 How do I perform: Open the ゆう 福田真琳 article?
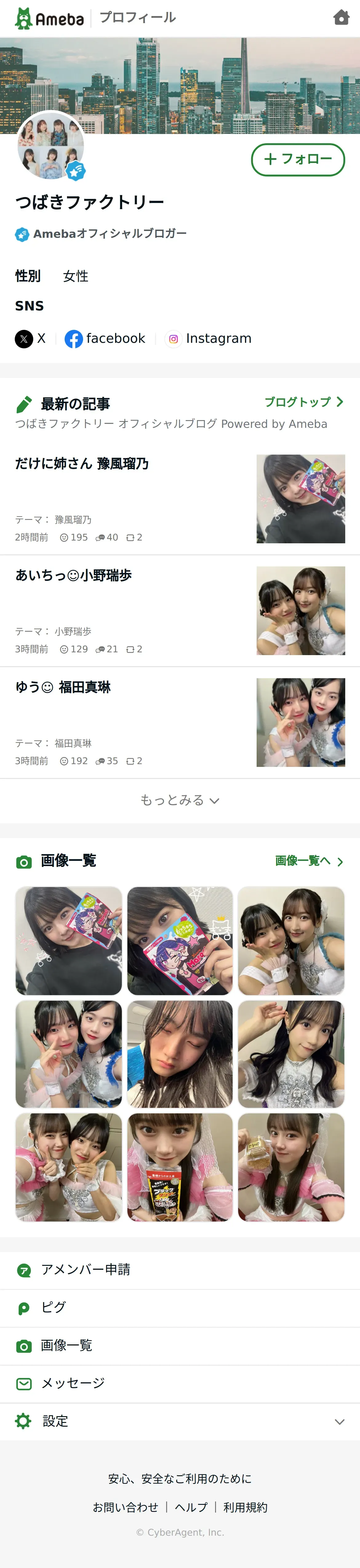tap(180, 723)
